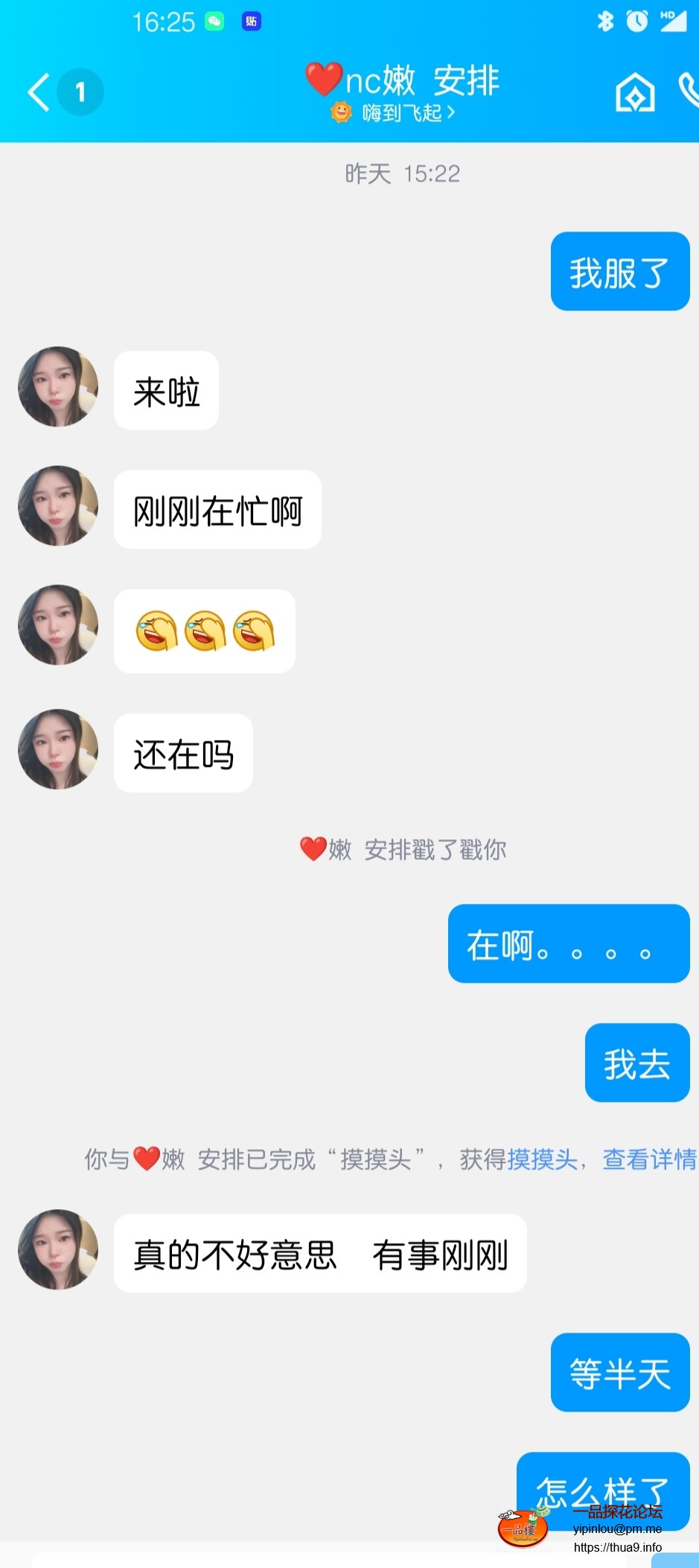Tap the 摸摸头 link in the system notice

tap(542, 1159)
